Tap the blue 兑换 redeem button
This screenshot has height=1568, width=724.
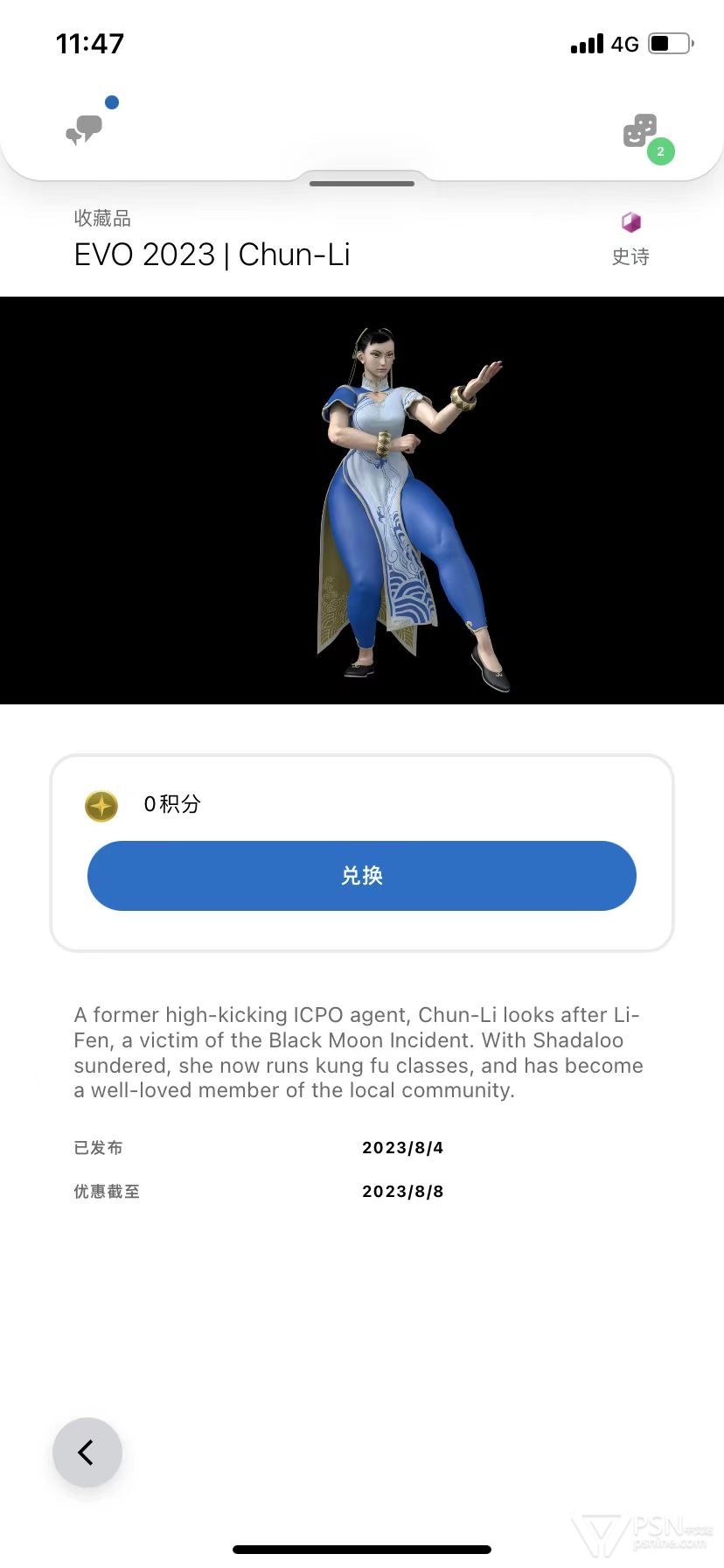(x=362, y=876)
